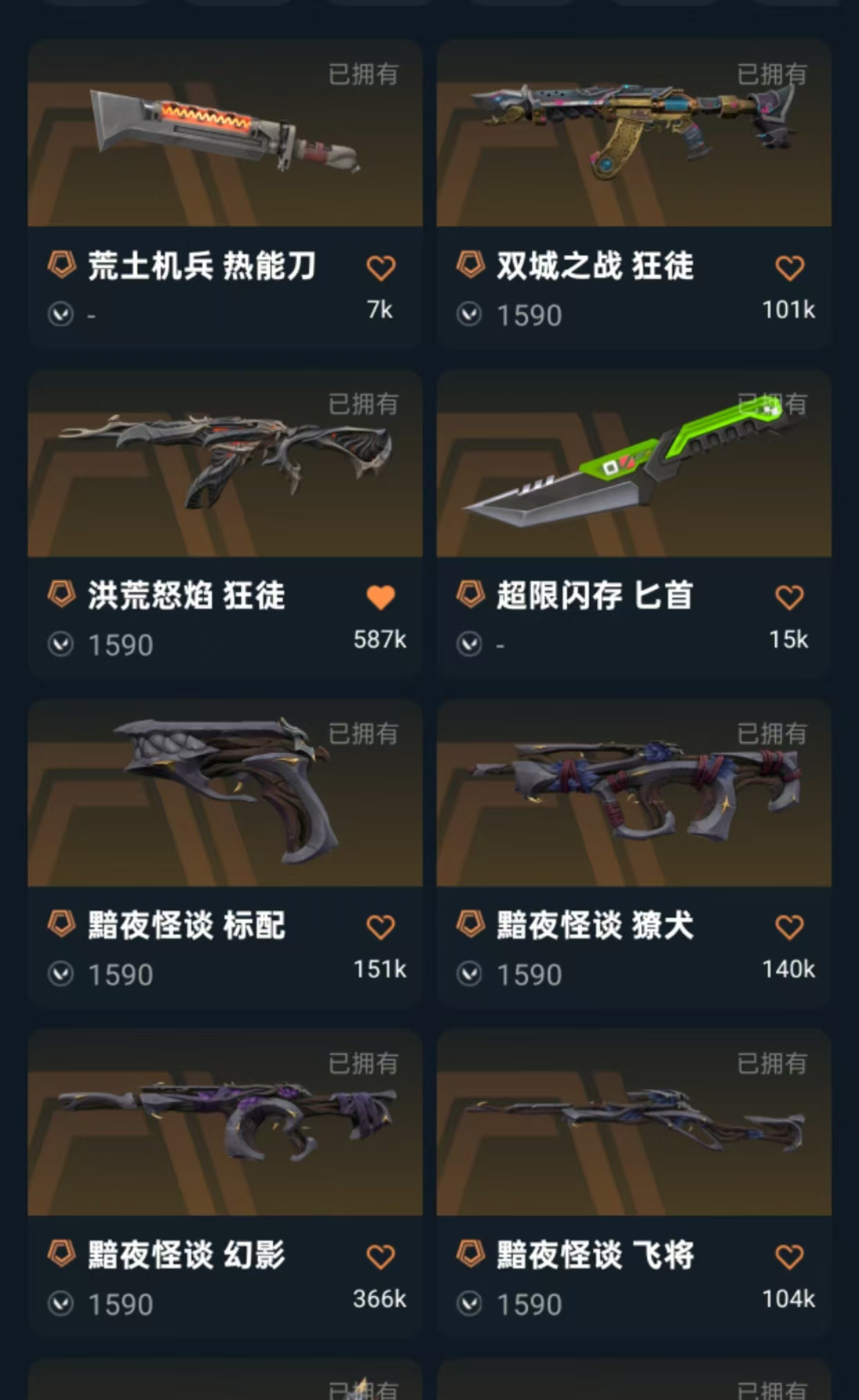This screenshot has width=859, height=1400.
Task: Like the 荒土机兵 热能刀 skin
Action: pyautogui.click(x=380, y=267)
